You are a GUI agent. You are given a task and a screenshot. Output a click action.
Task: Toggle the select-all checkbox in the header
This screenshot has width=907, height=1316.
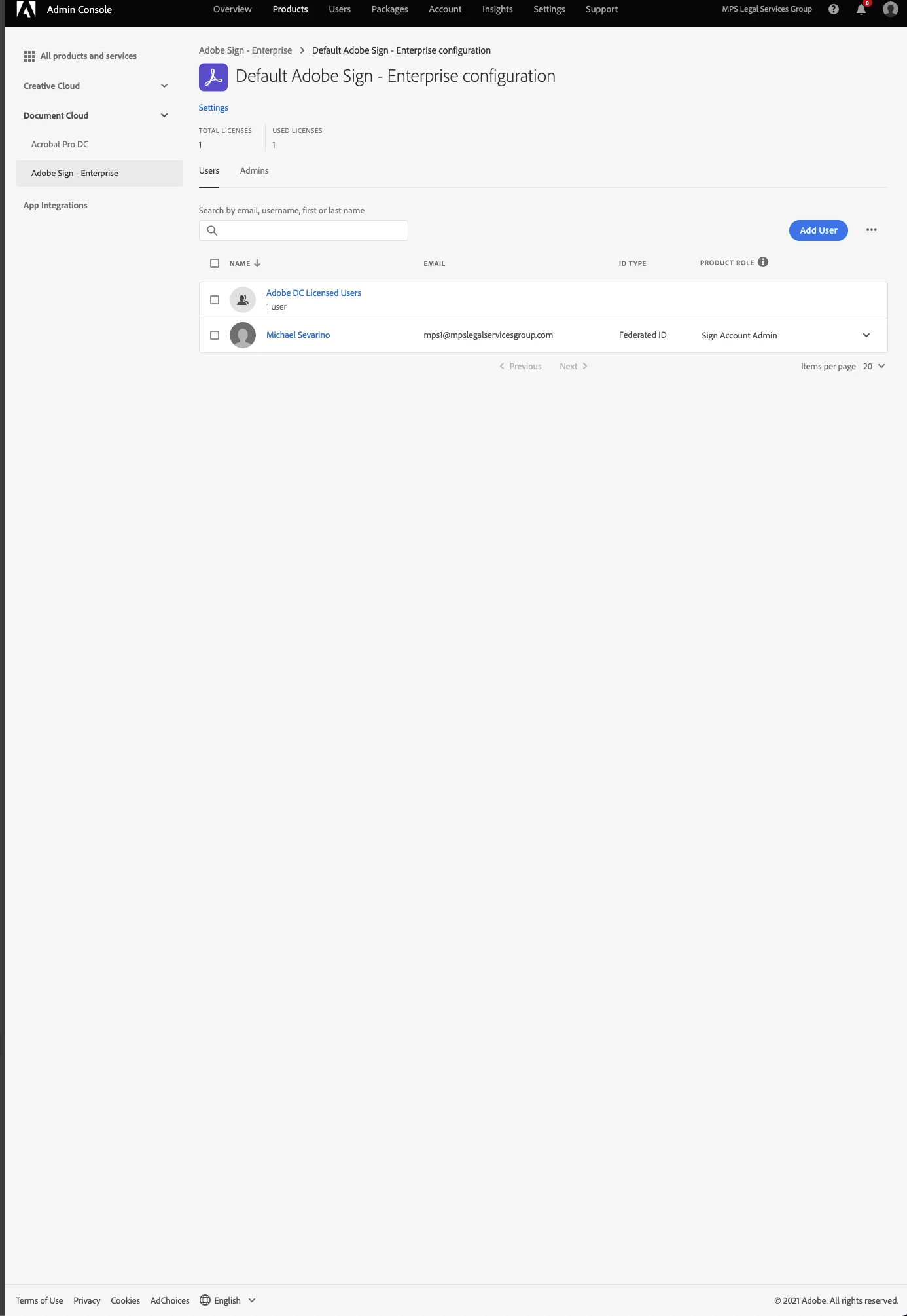[x=215, y=263]
